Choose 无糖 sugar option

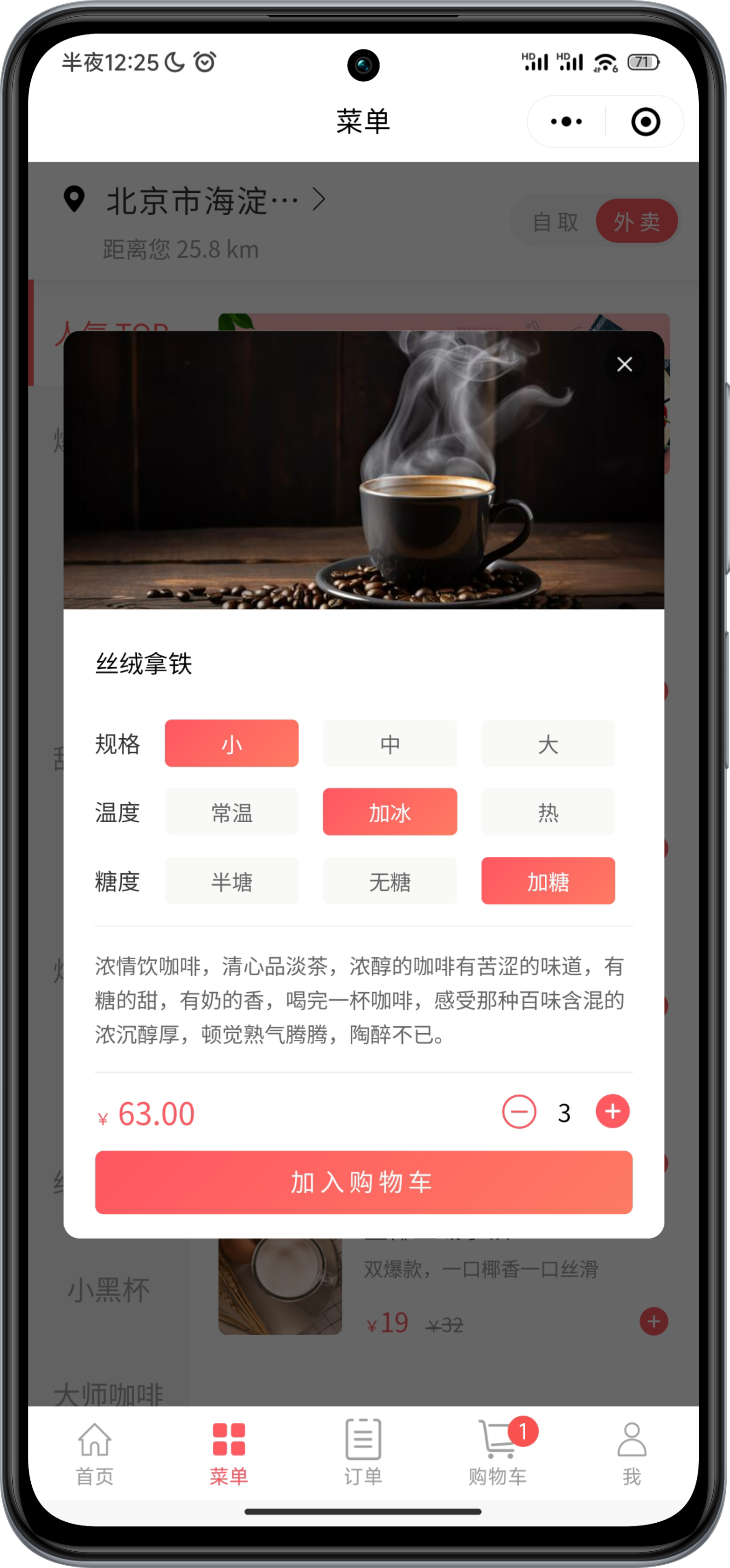pyautogui.click(x=389, y=881)
